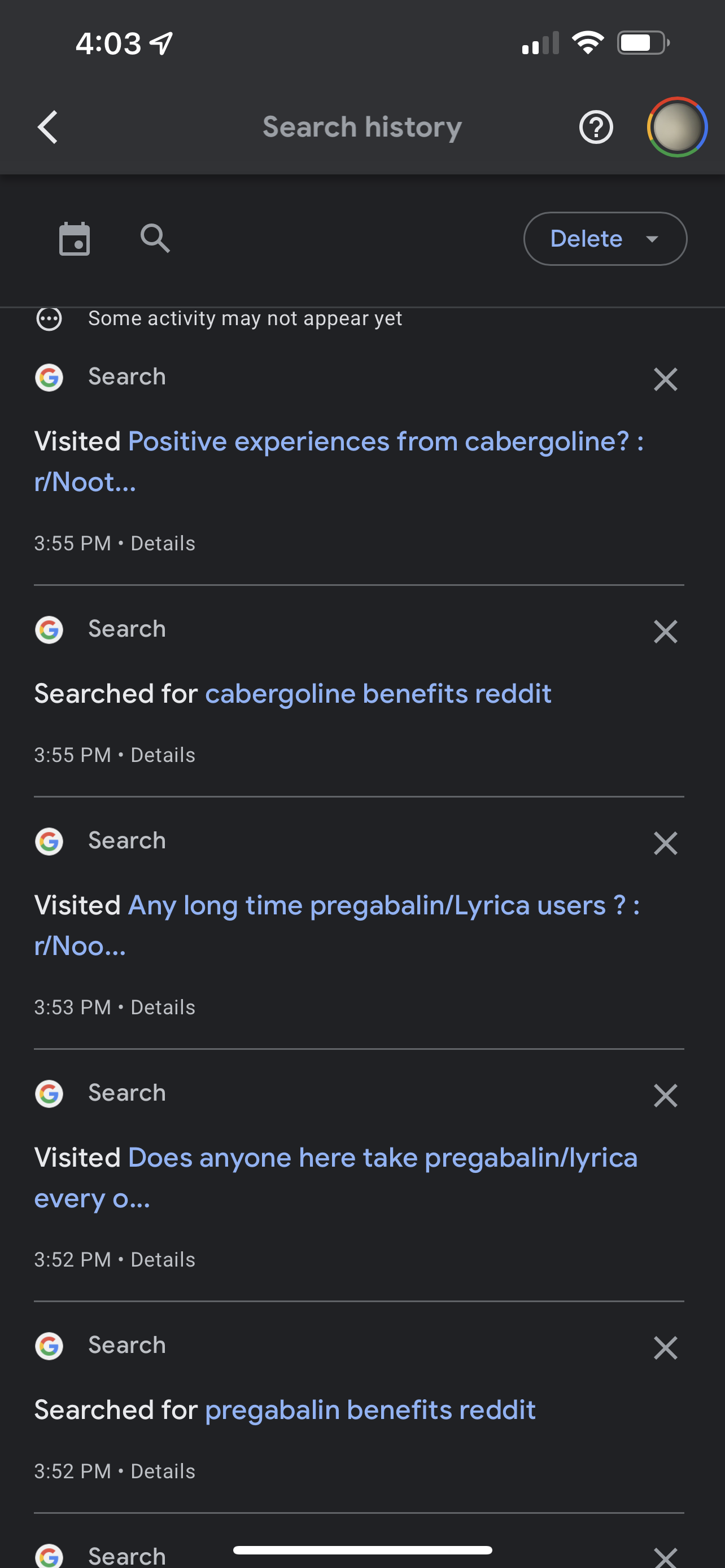Search within your activity history

155,239
